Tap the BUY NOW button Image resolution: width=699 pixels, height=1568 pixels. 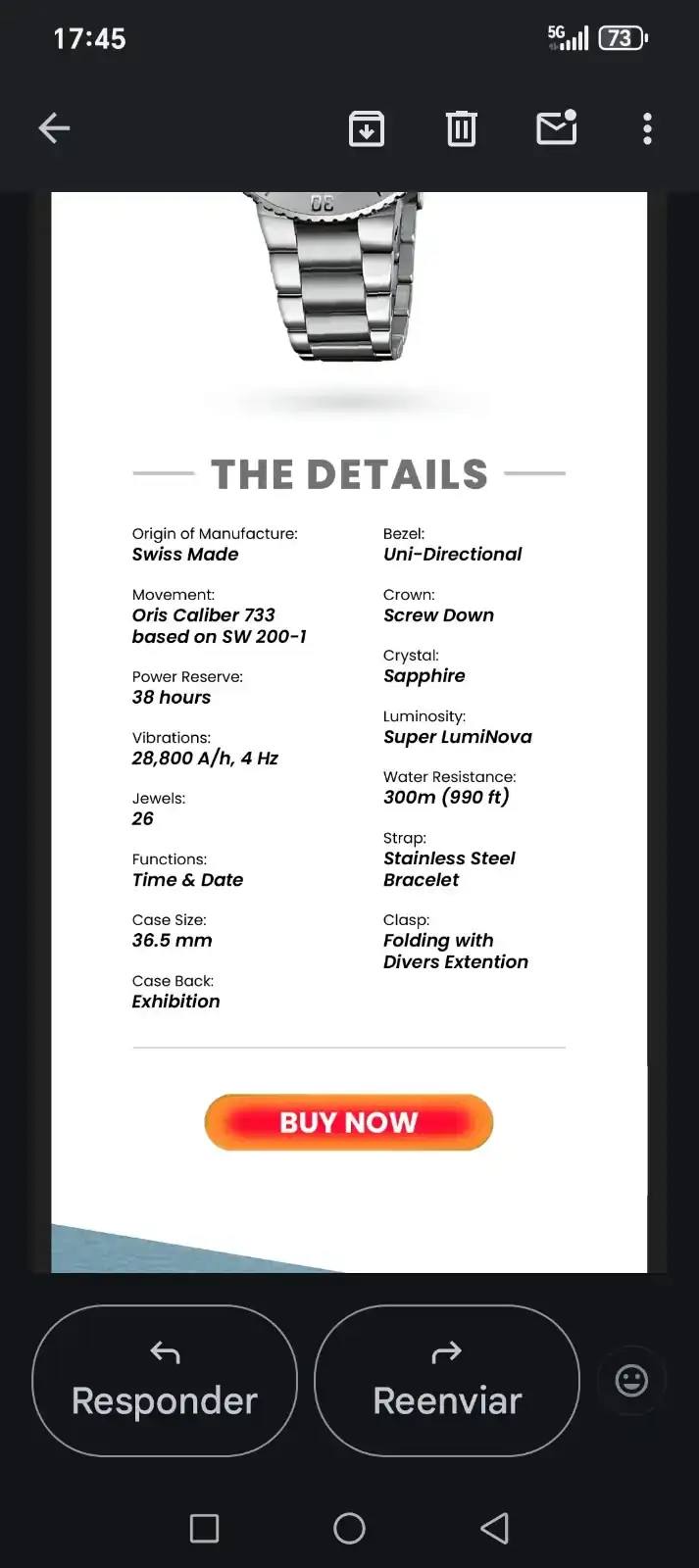(x=348, y=1122)
